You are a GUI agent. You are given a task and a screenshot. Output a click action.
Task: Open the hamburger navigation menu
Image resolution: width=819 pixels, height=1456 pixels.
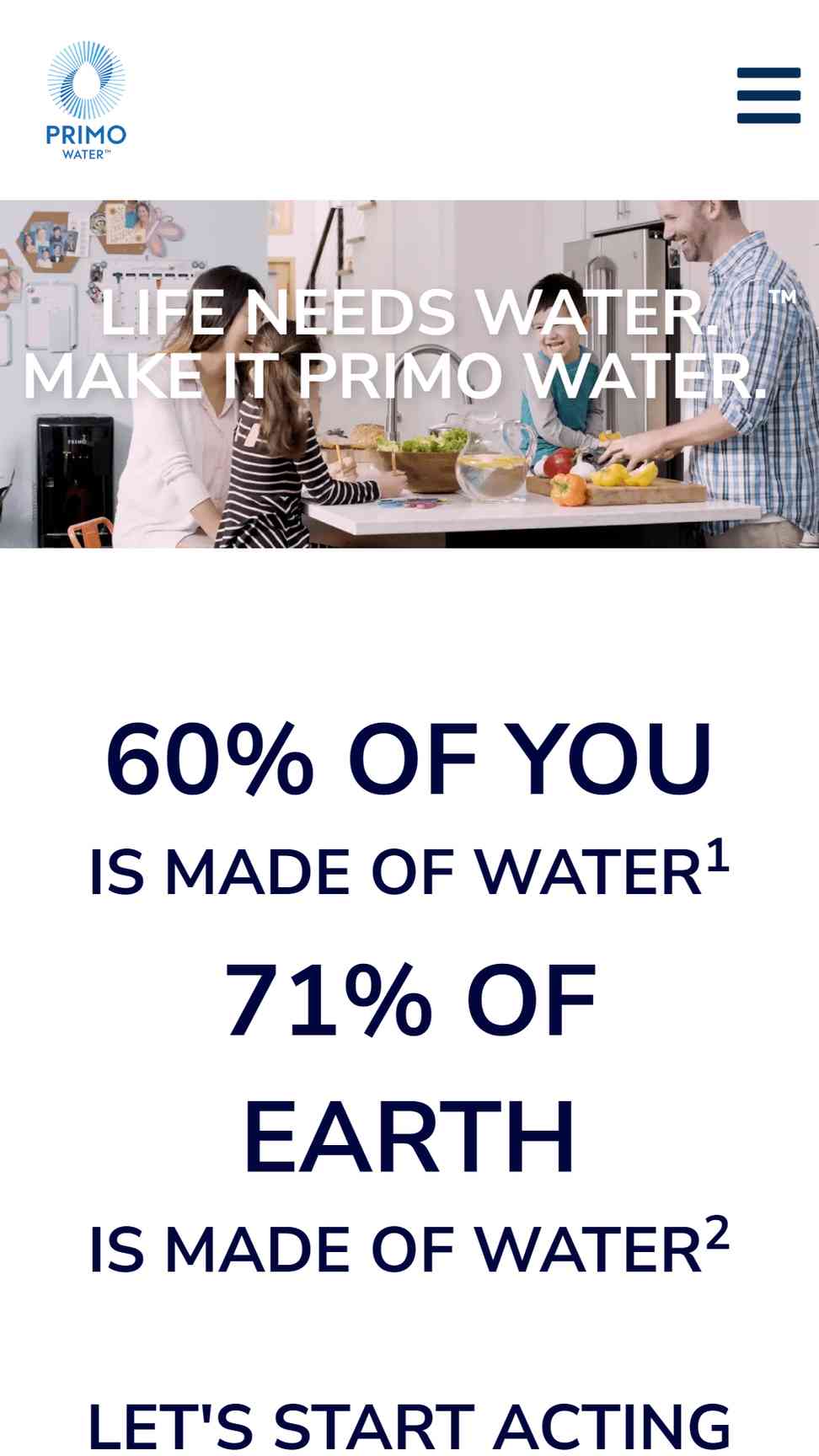point(768,95)
